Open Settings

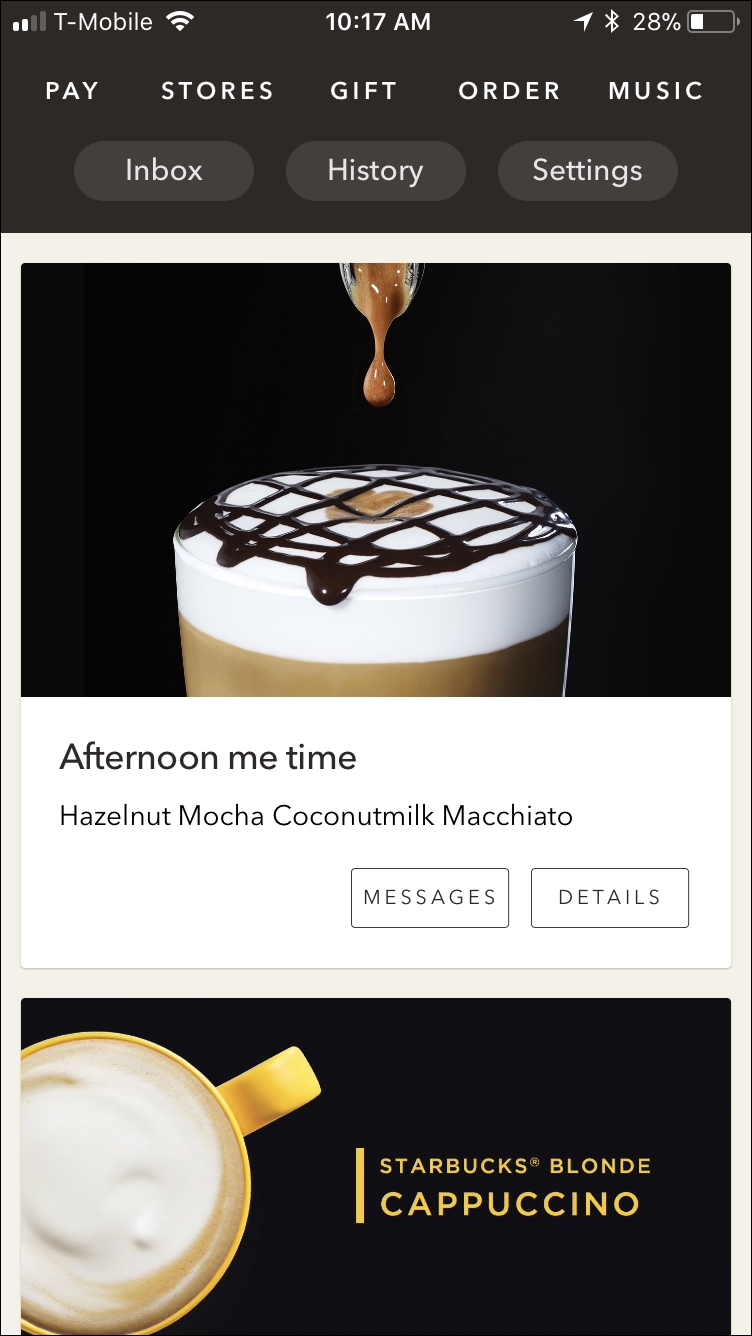click(587, 170)
